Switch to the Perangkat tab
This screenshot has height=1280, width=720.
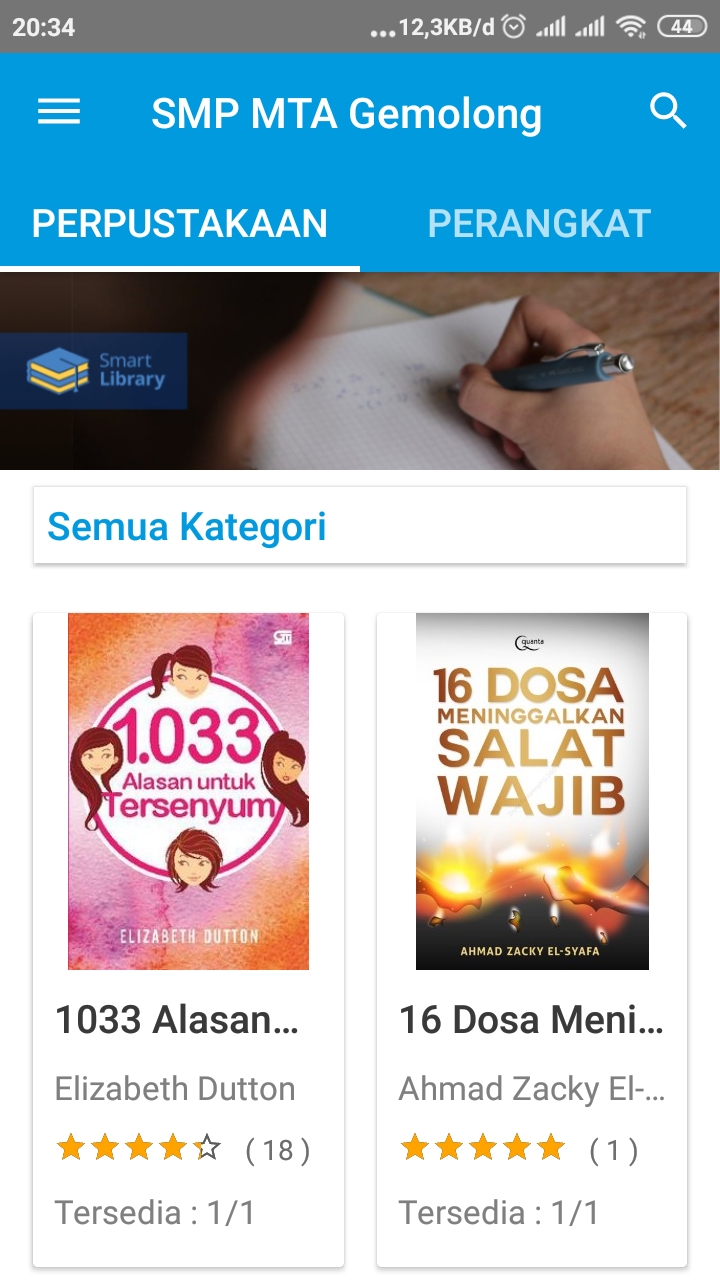pos(539,224)
